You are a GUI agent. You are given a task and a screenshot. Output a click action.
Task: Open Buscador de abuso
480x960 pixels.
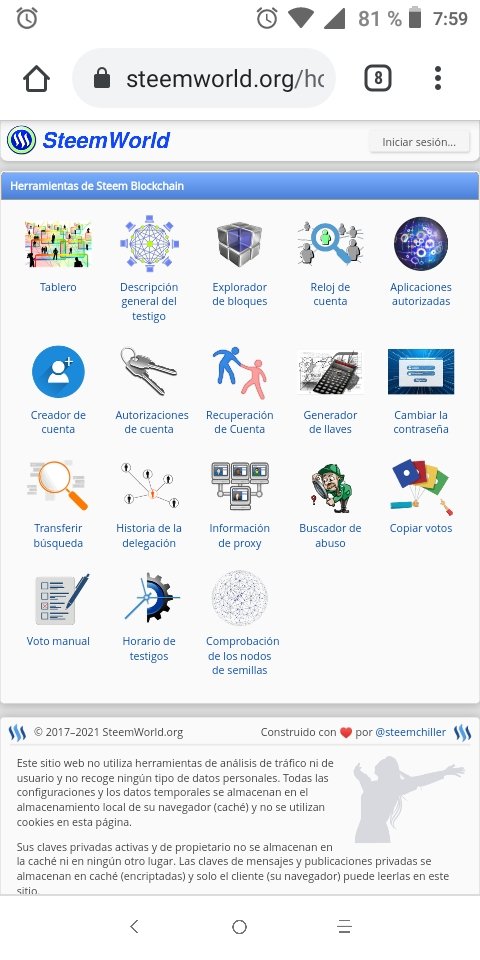[330, 504]
